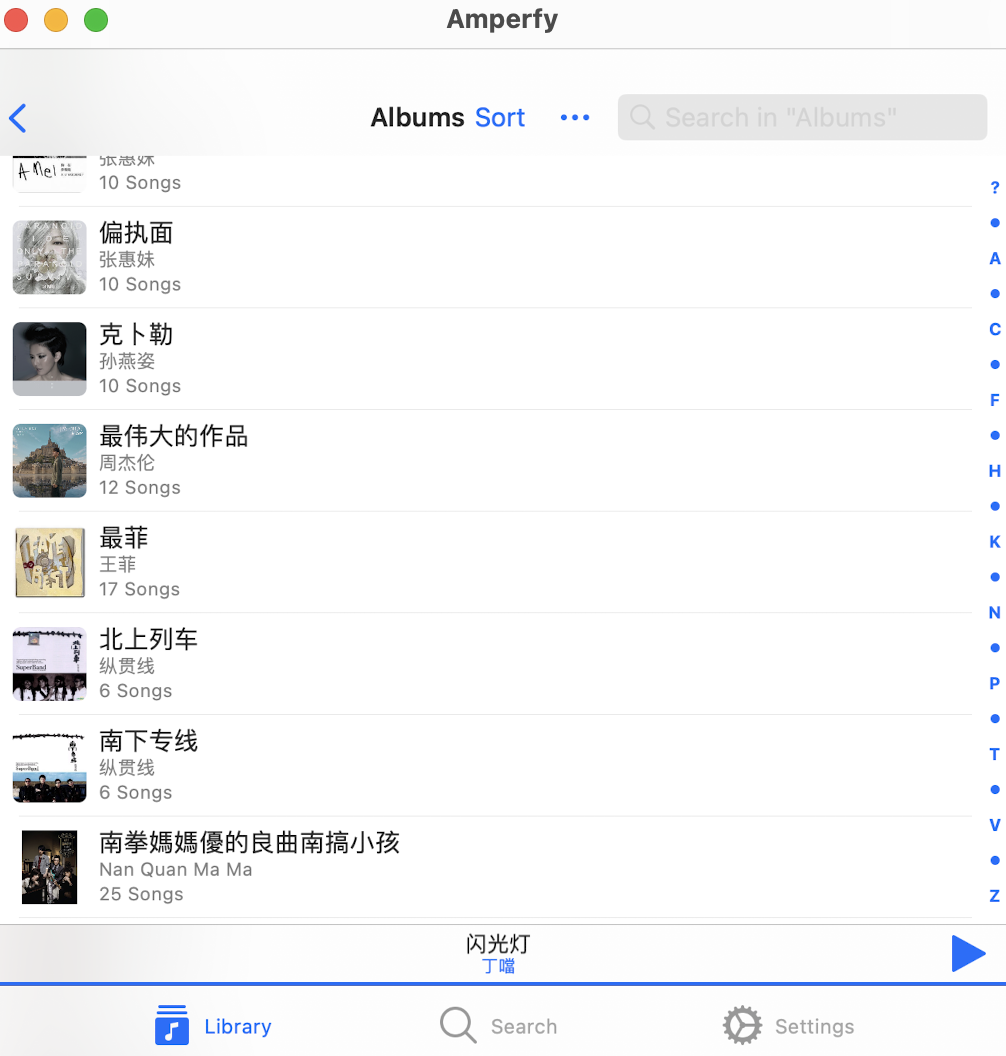Open the Sort options
This screenshot has height=1056, width=1006.
tap(500, 117)
